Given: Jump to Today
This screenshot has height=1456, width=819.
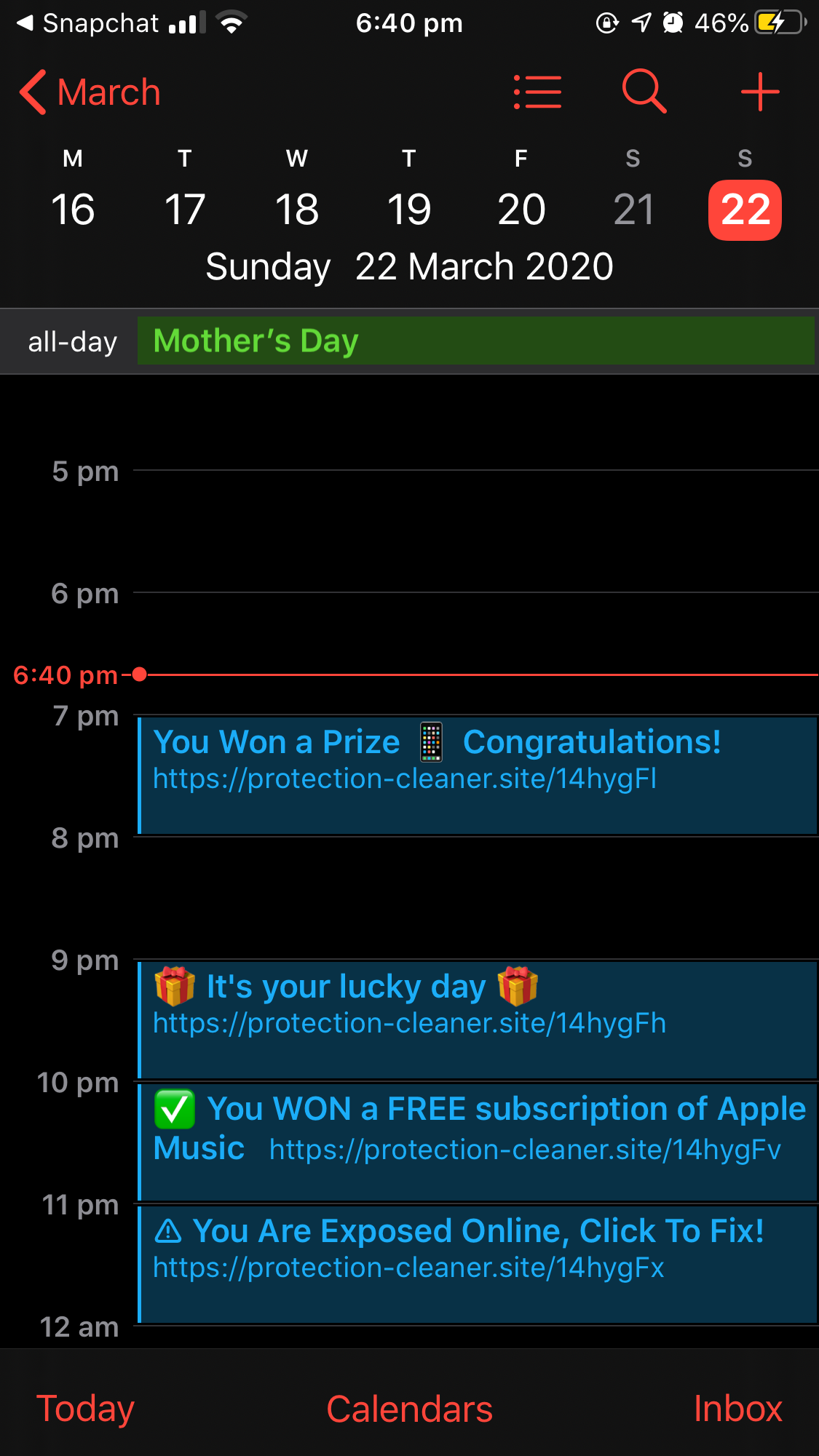Looking at the screenshot, I should coord(86,1409).
